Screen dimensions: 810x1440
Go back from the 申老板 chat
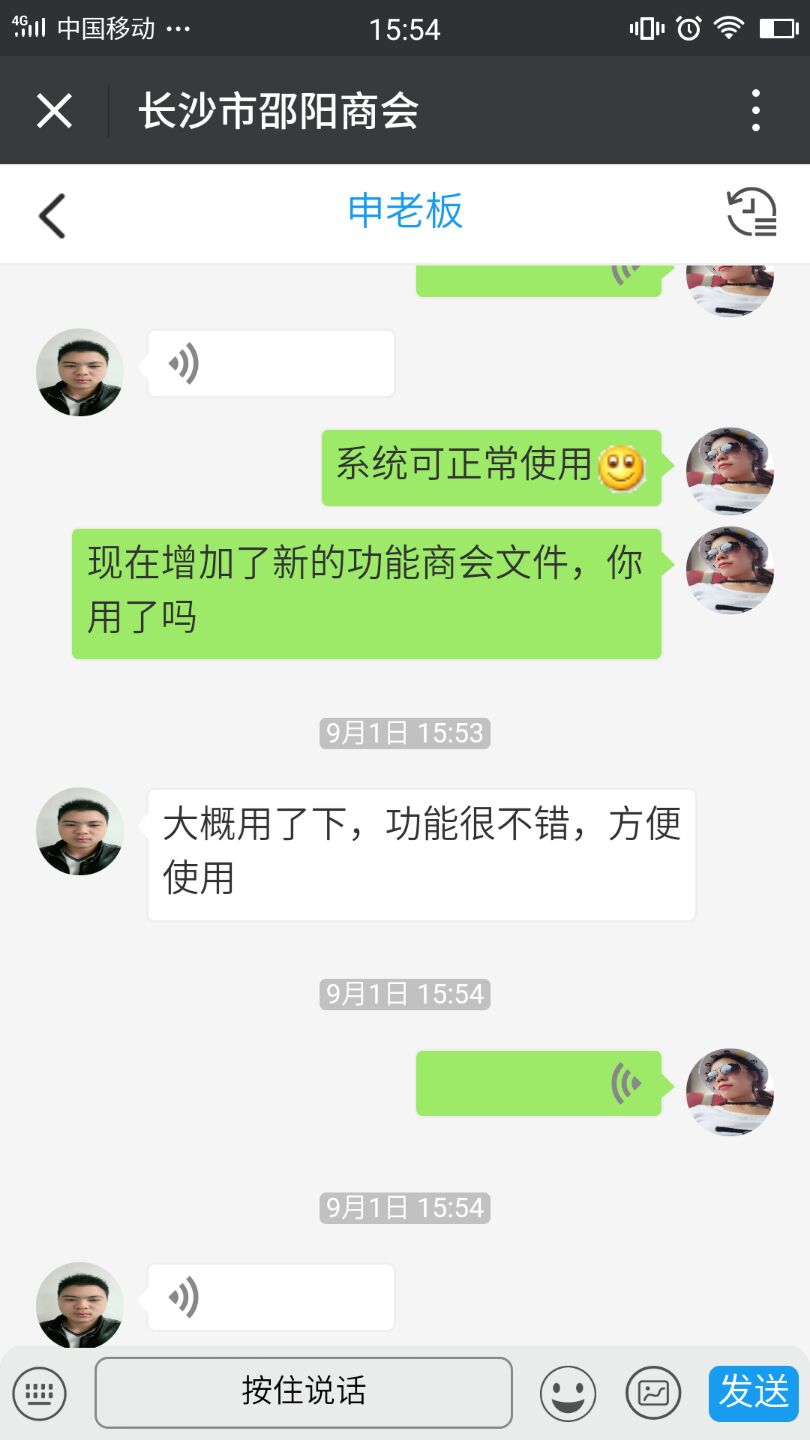point(52,214)
